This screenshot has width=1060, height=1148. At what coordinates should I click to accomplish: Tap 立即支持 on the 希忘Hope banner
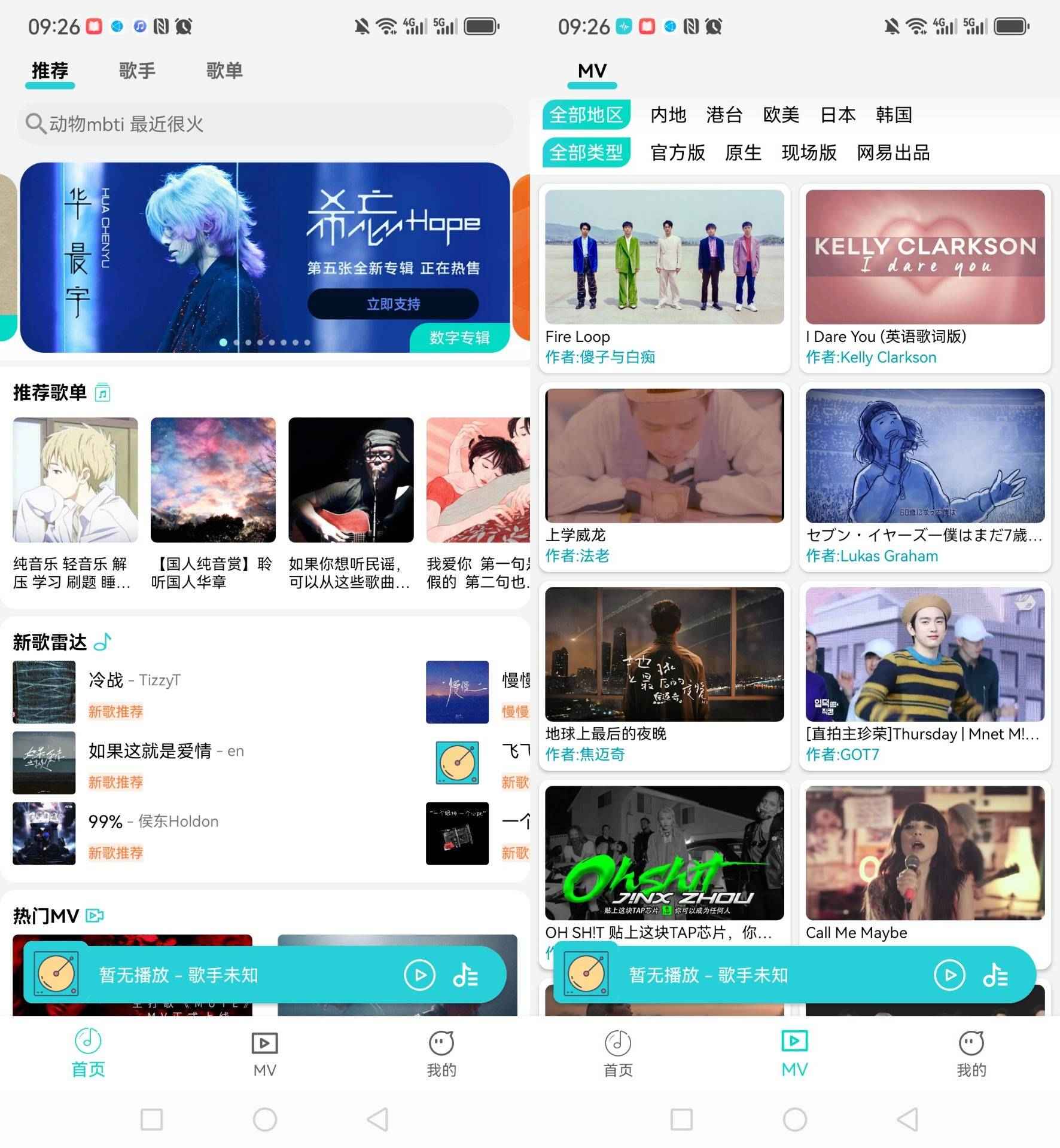pos(392,304)
